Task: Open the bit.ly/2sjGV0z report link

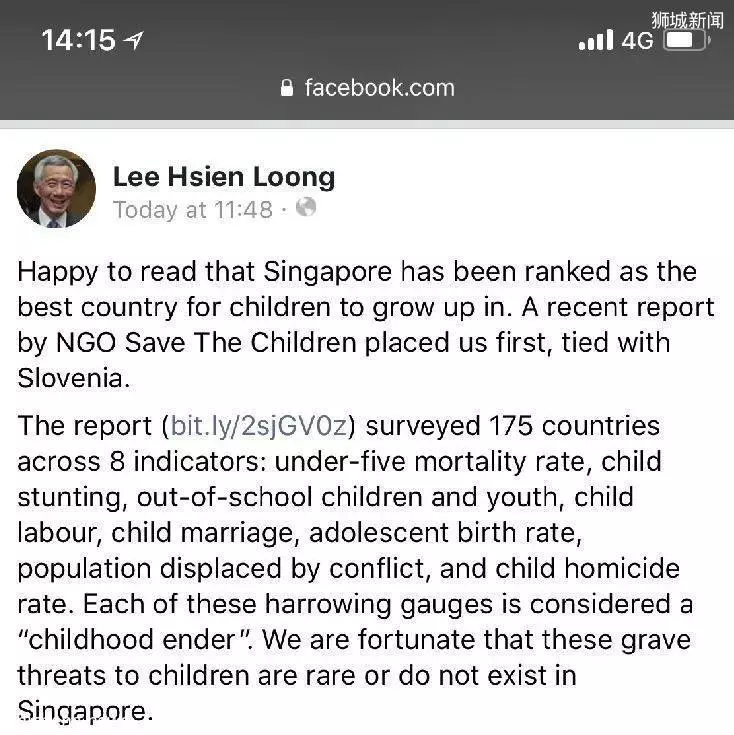Action: 260,426
